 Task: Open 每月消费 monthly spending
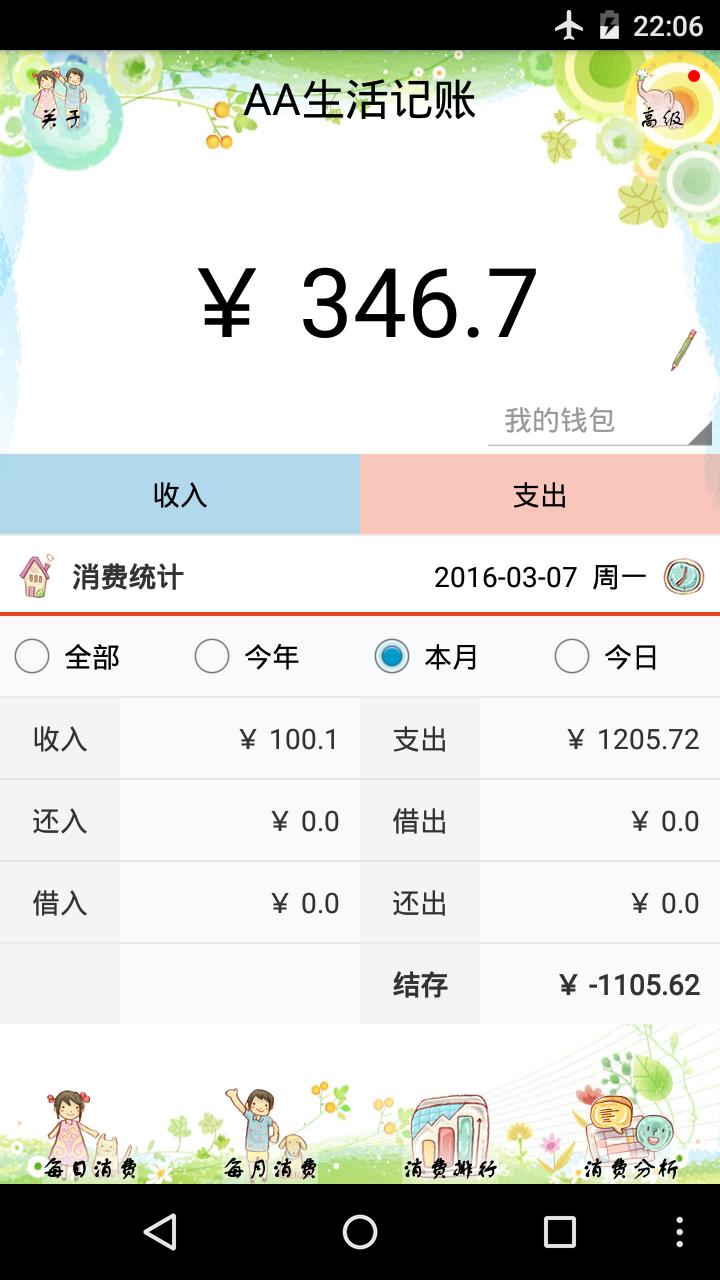tap(270, 1135)
